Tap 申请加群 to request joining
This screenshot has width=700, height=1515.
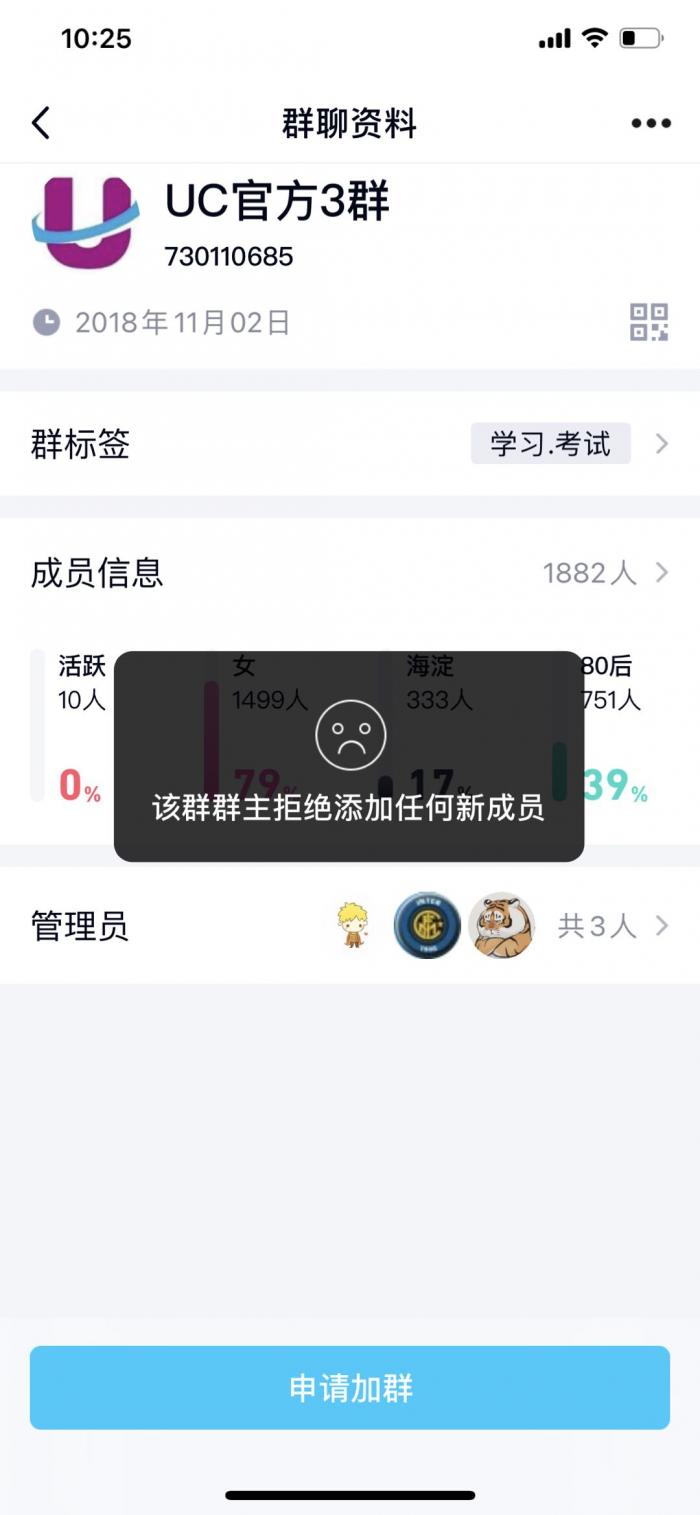tap(350, 1387)
